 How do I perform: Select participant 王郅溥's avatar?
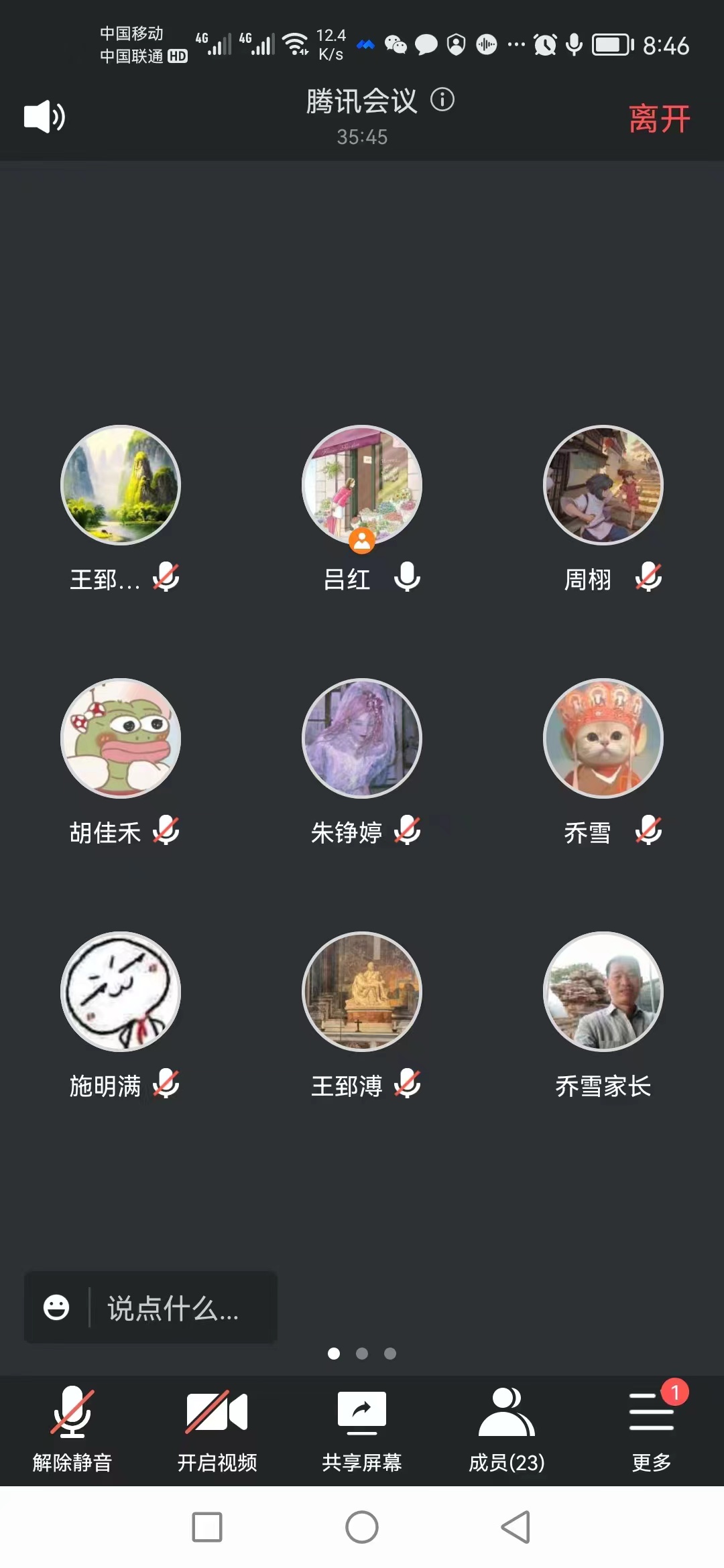(362, 992)
